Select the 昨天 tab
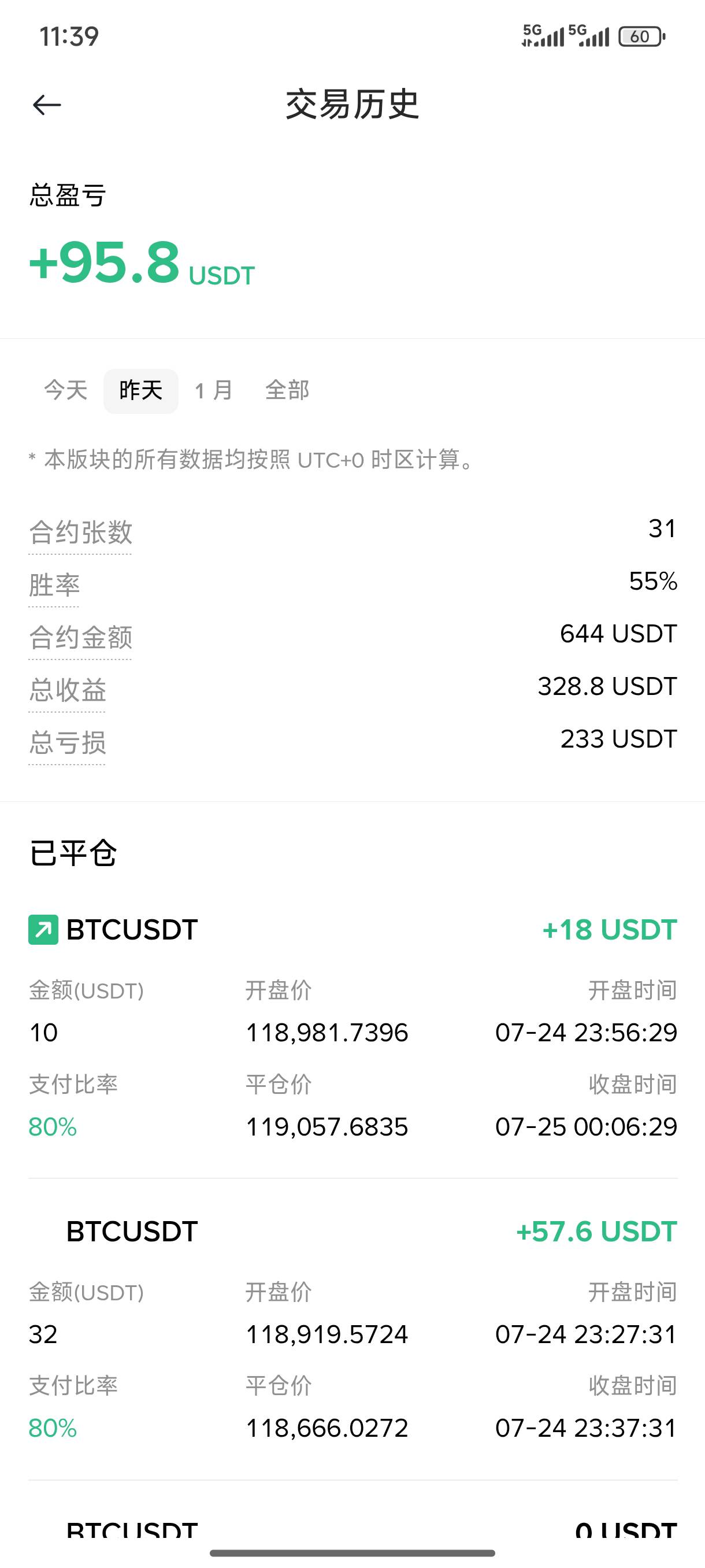Viewport: 705px width, 1568px height. click(x=140, y=391)
